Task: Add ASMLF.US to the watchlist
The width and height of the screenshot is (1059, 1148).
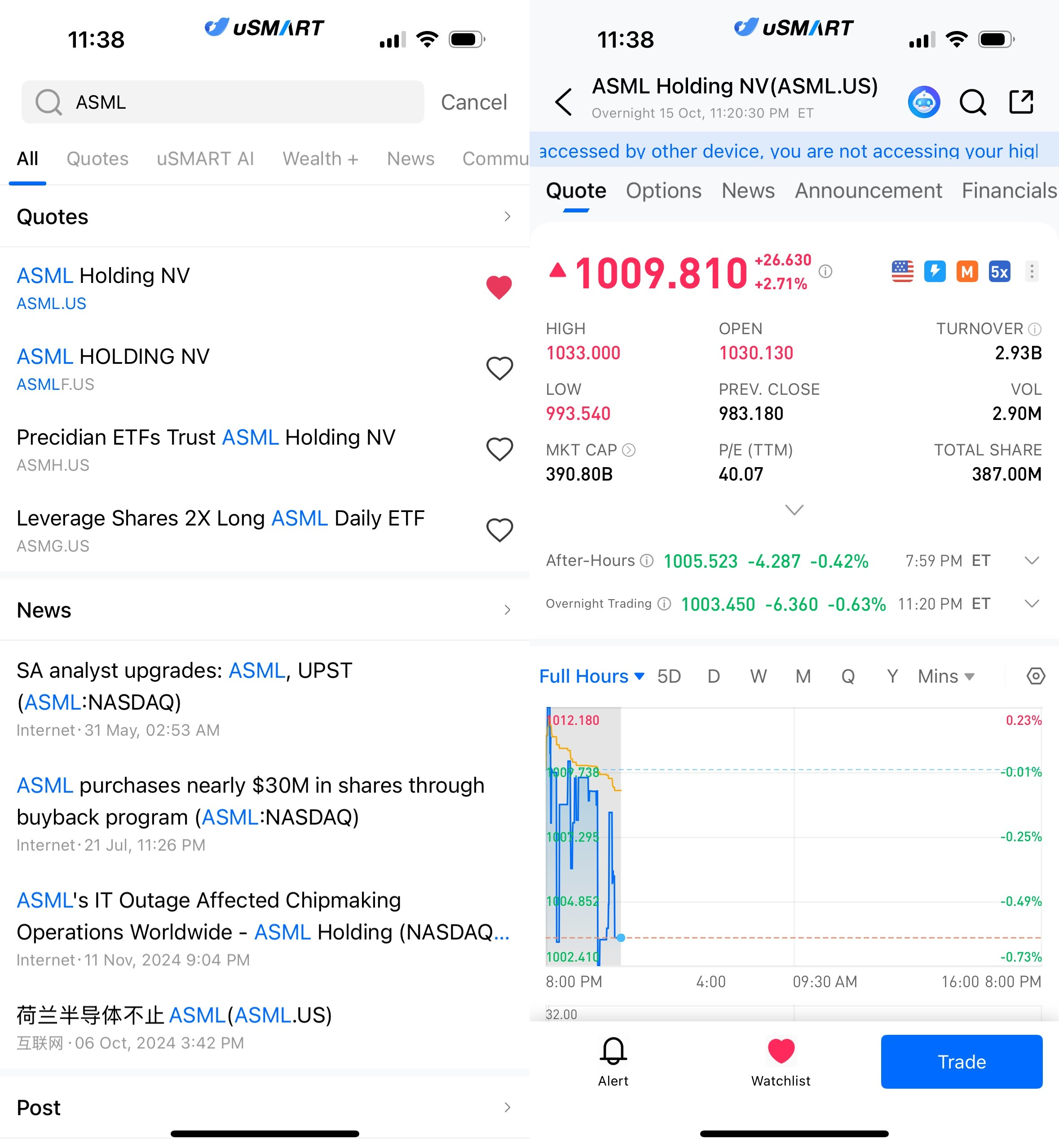Action: point(499,369)
